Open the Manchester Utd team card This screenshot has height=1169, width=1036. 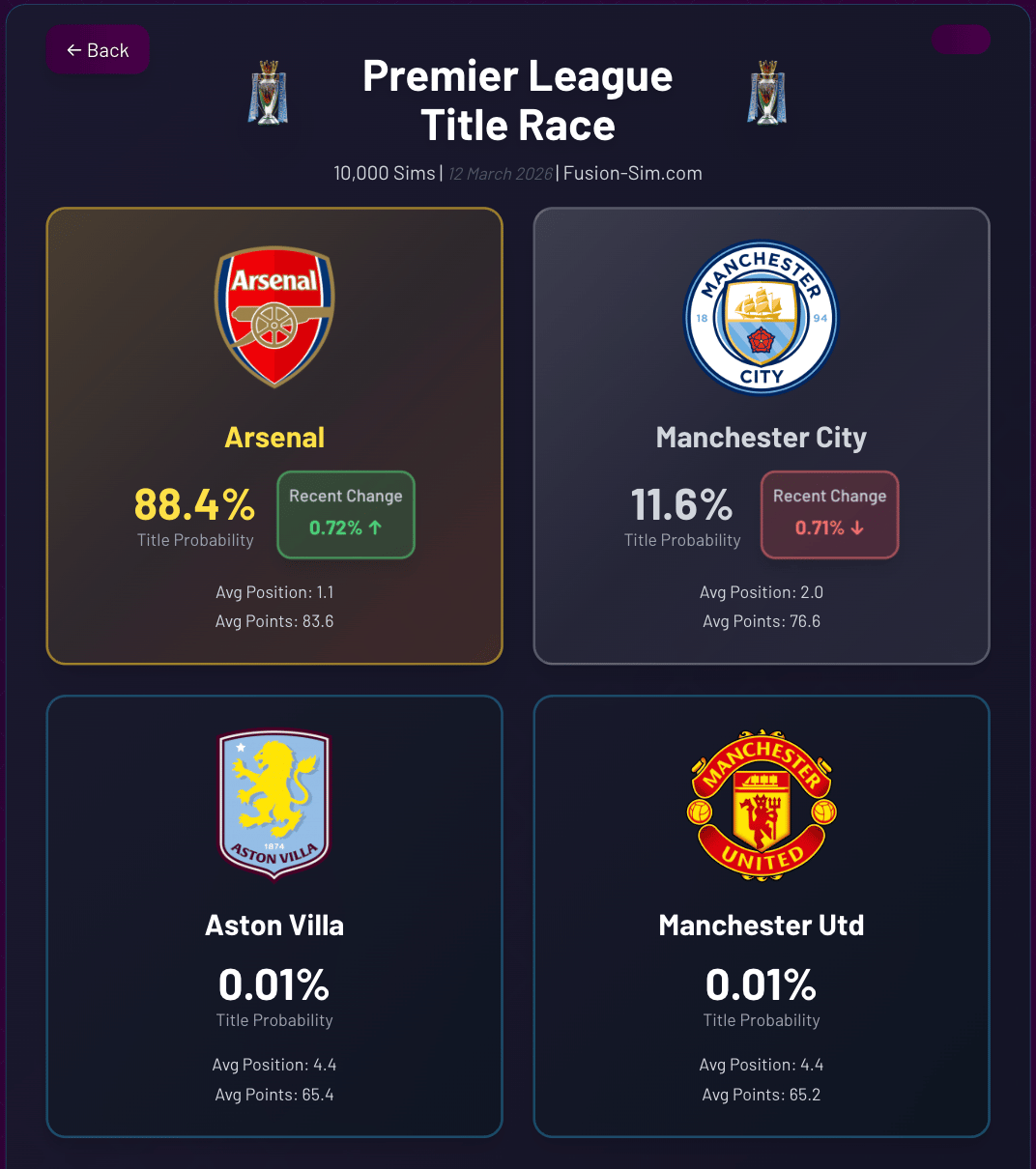click(762, 916)
